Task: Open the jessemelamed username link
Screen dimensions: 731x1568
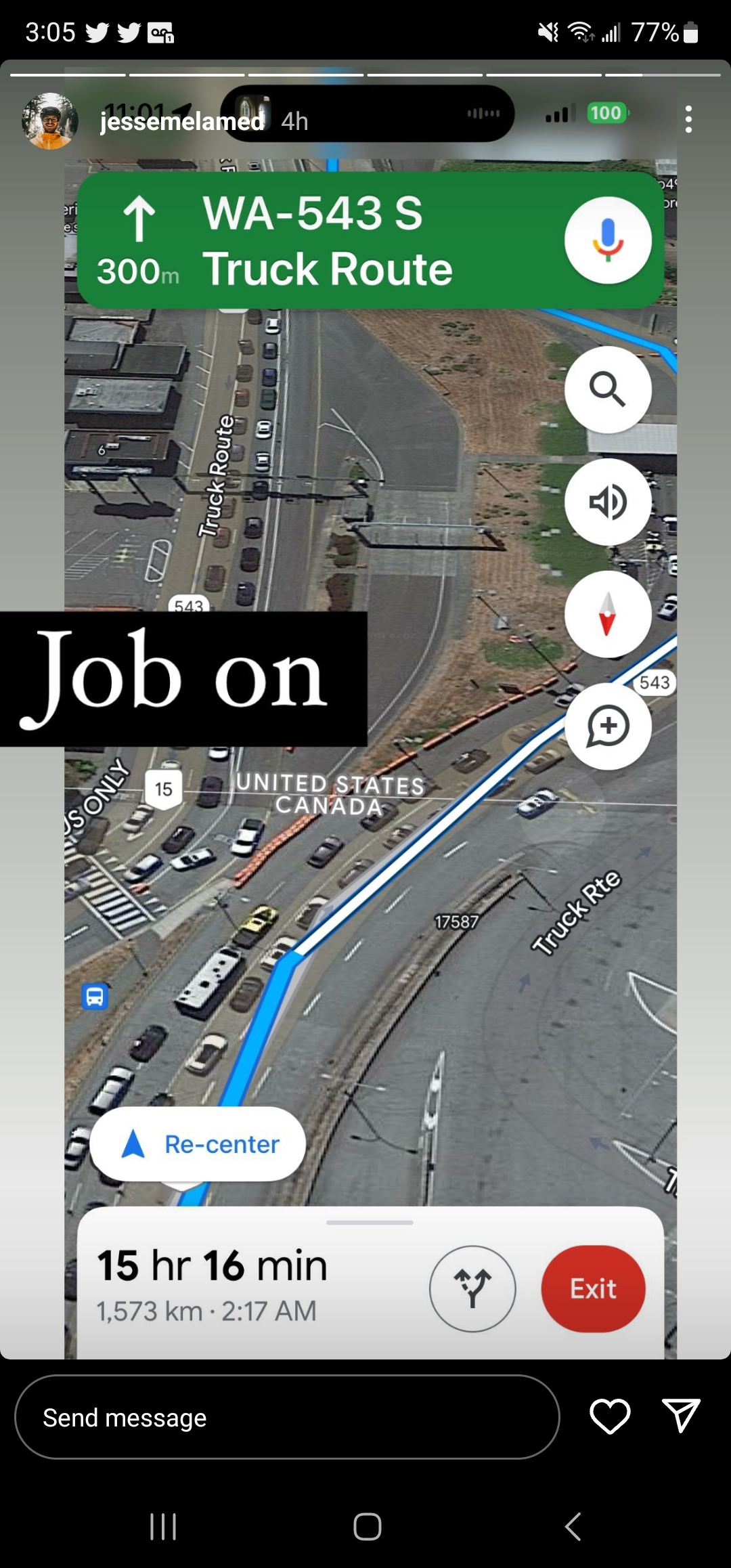Action: click(182, 121)
